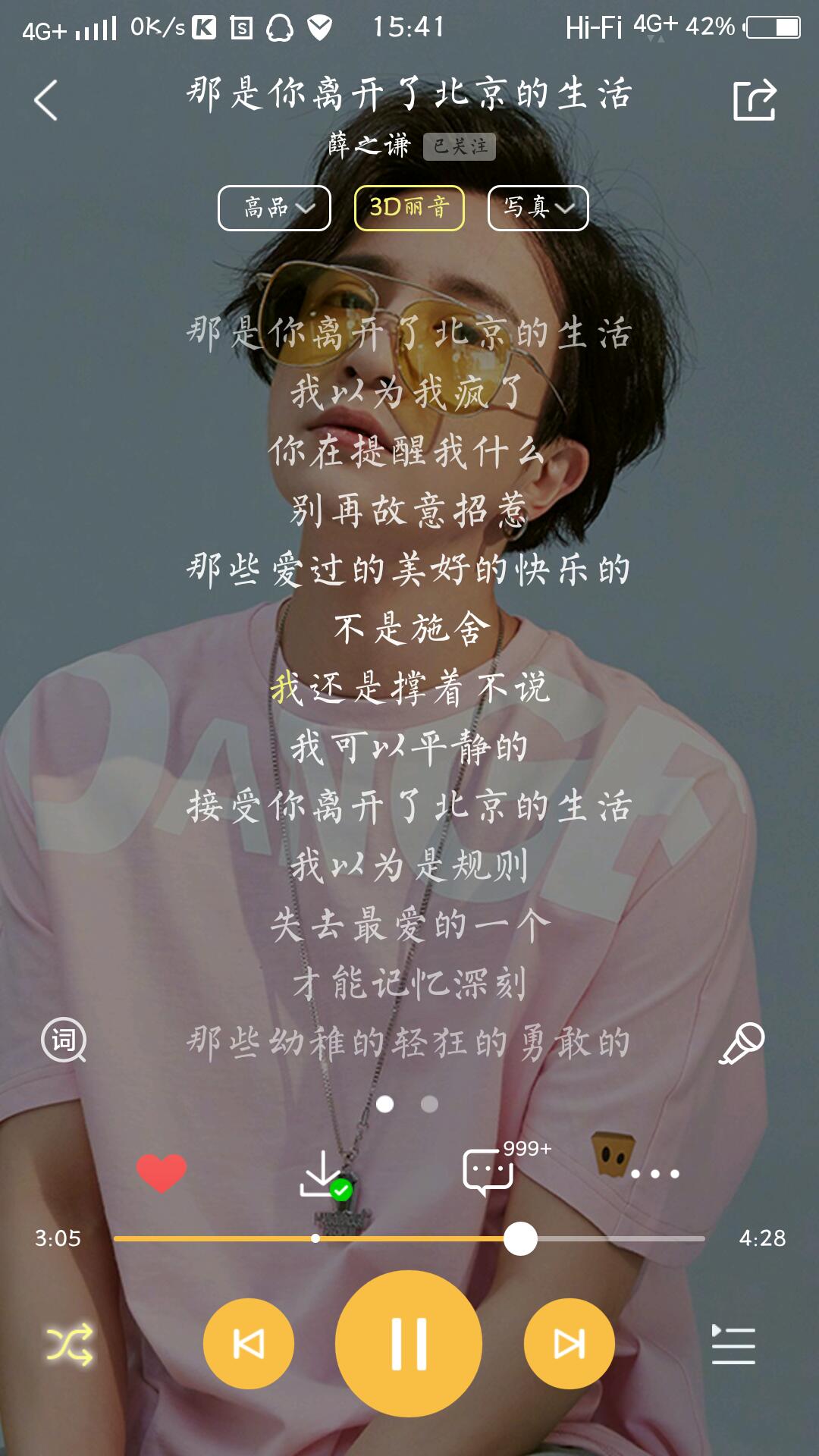Screen dimensions: 819x1456
Task: Tap the 已关注 follow button
Action: point(460,146)
